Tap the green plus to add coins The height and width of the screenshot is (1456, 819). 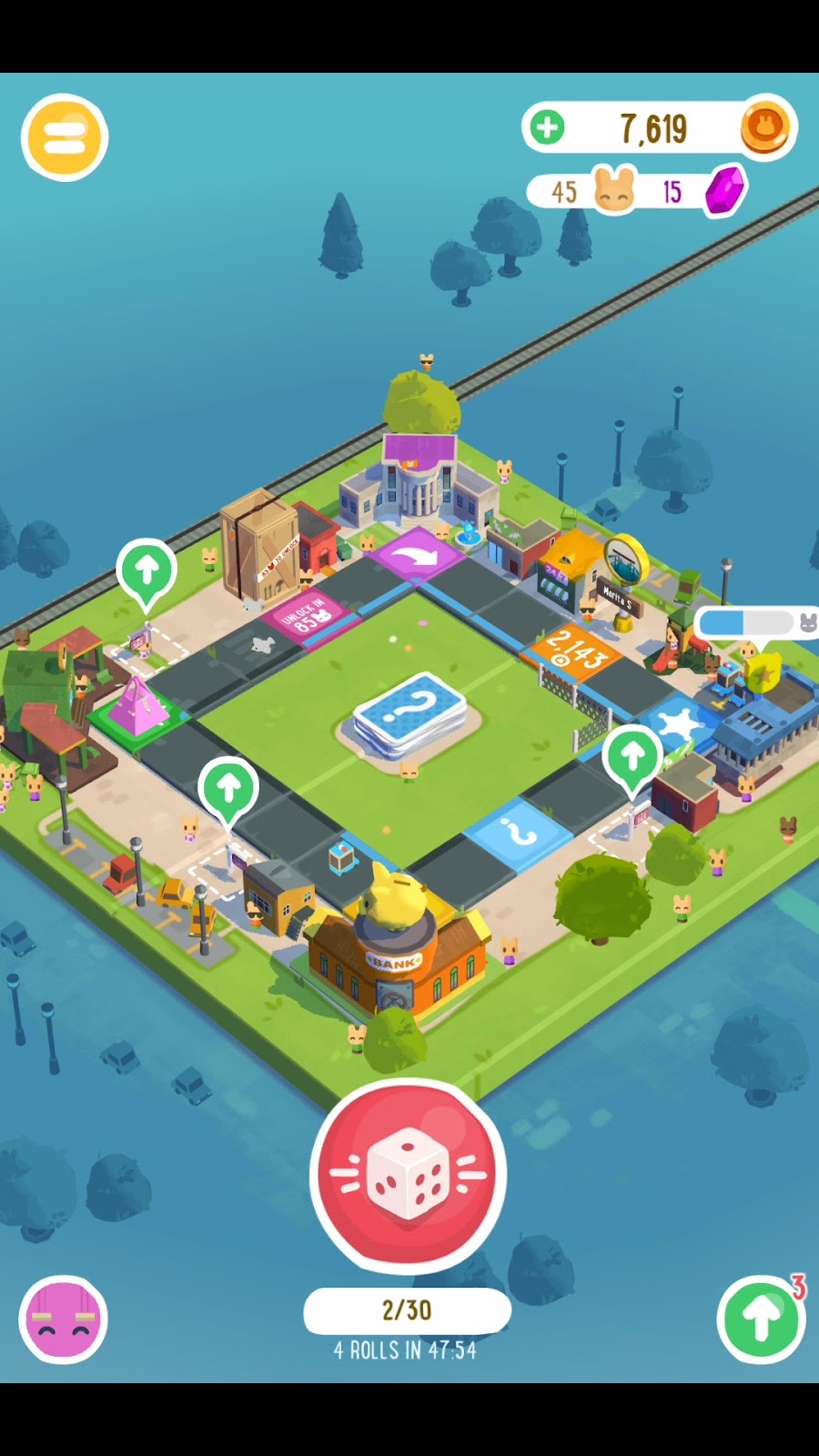tap(548, 128)
